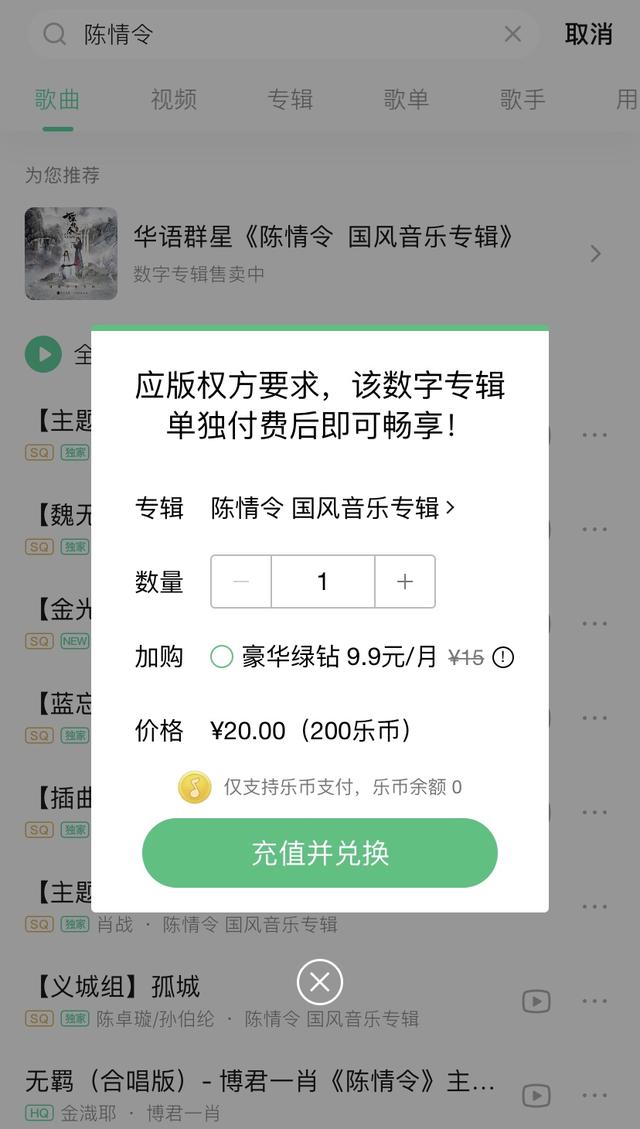The height and width of the screenshot is (1129, 640).
Task: Decrease album quantity with minus
Action: click(x=241, y=581)
